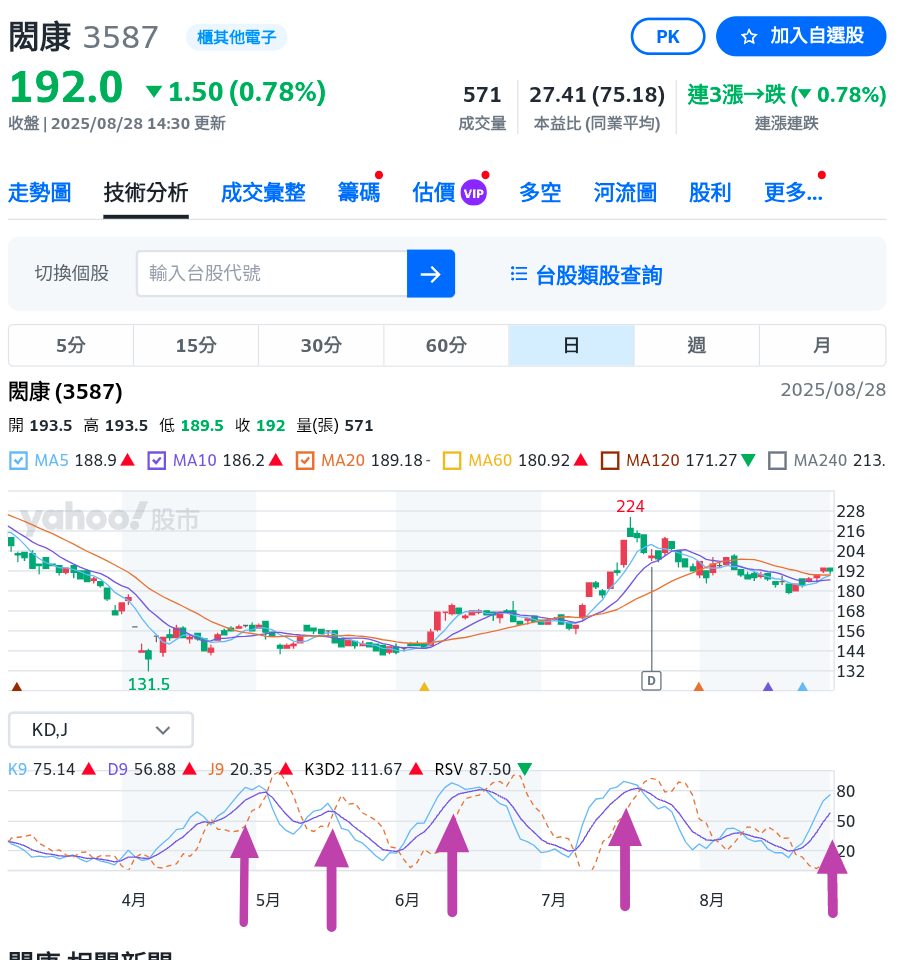Select the 60分 chart interval

[446, 345]
